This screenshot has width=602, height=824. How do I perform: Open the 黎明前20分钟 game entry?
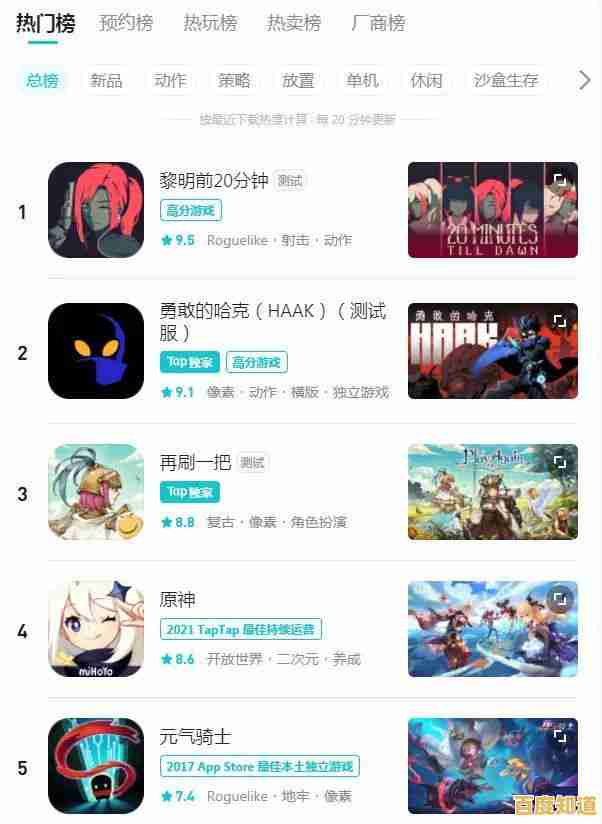pyautogui.click(x=214, y=181)
